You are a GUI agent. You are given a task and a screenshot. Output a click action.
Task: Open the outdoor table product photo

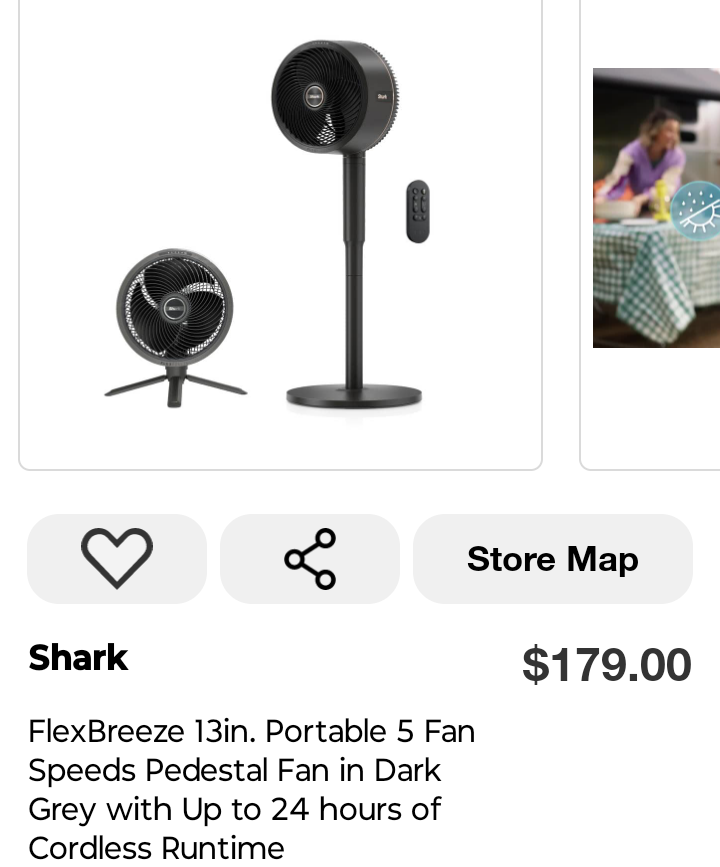coord(657,208)
